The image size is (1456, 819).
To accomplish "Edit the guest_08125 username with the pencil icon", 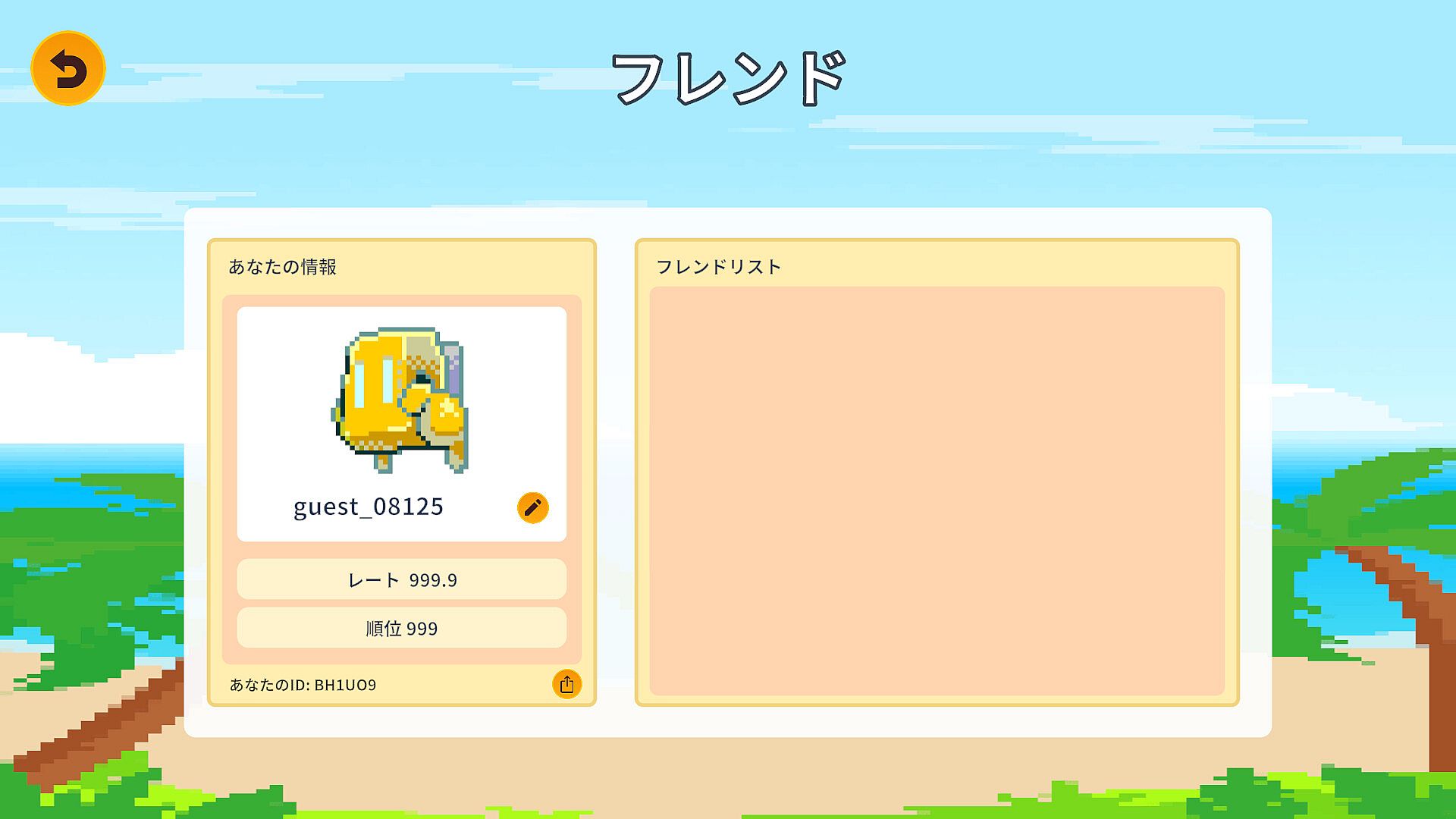I will pos(532,507).
